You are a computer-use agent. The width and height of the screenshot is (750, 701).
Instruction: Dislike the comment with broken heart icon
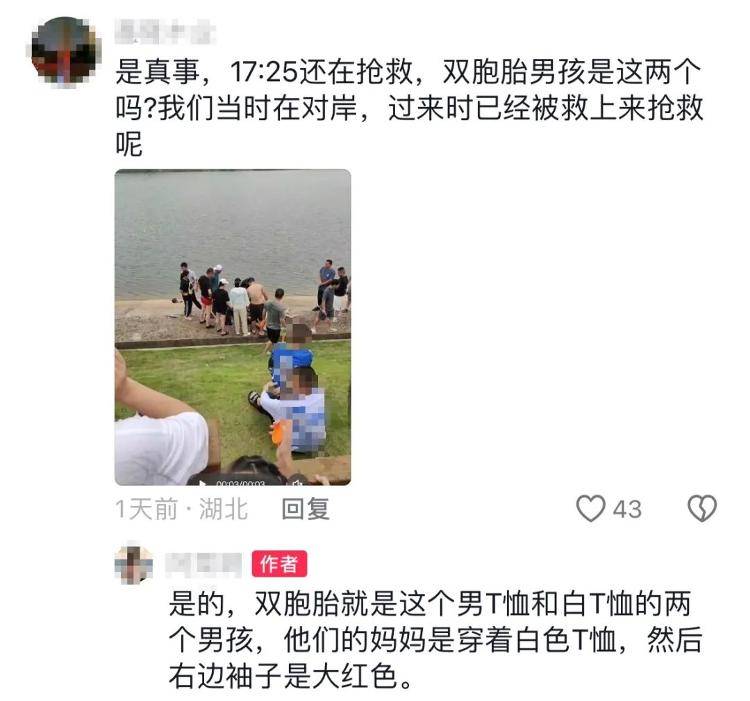coord(703,509)
